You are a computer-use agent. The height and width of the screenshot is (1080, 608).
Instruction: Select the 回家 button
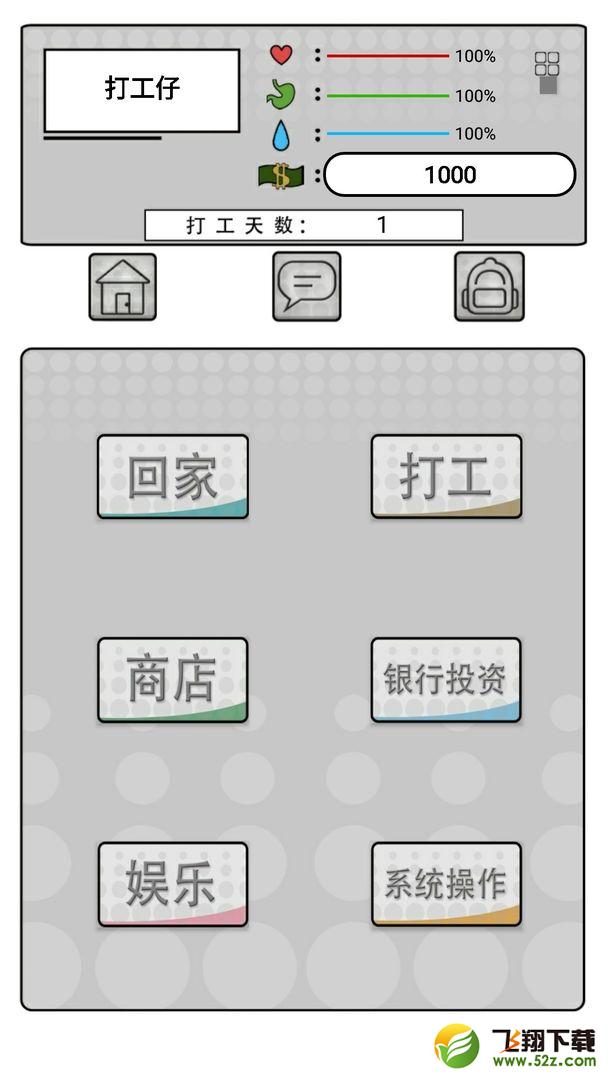pos(173,477)
